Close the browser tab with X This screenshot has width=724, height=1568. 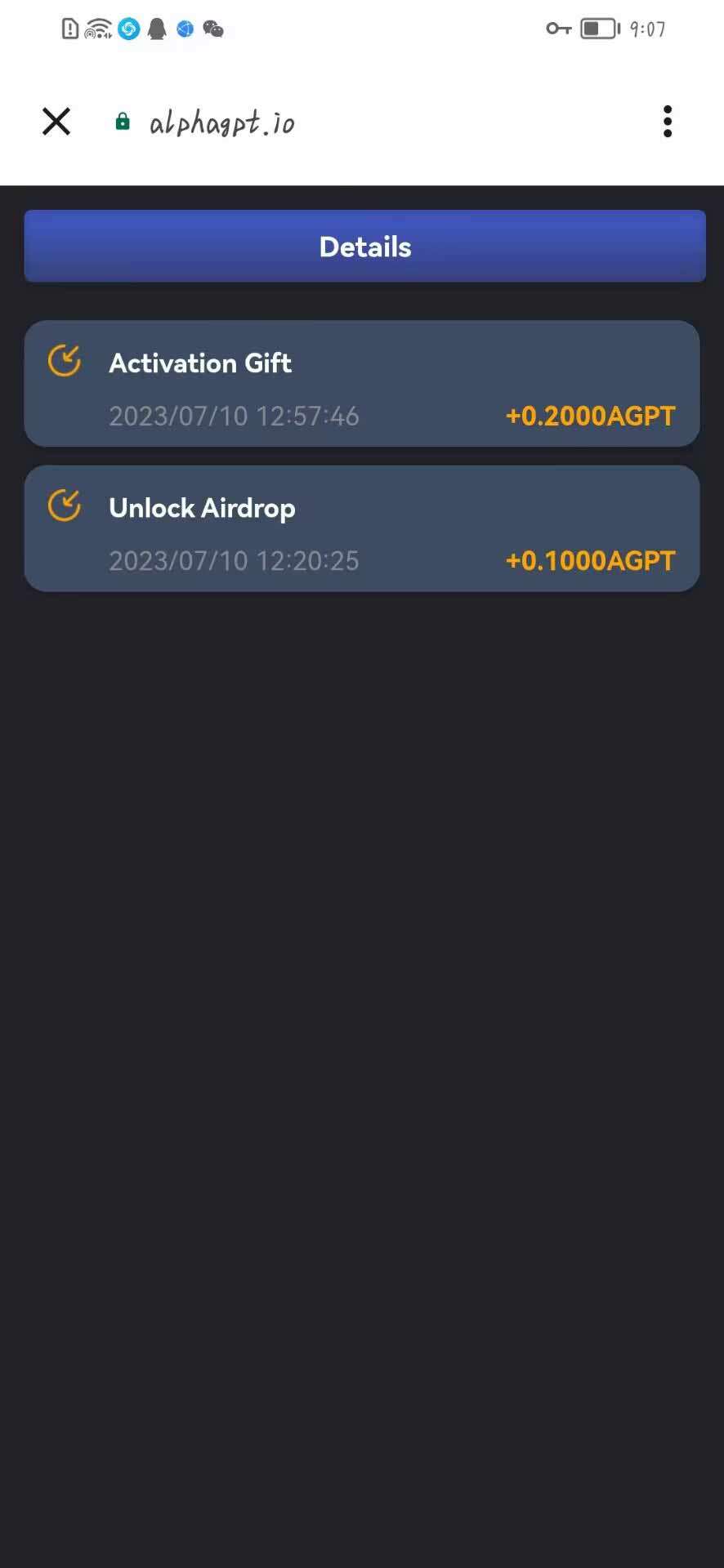(56, 122)
